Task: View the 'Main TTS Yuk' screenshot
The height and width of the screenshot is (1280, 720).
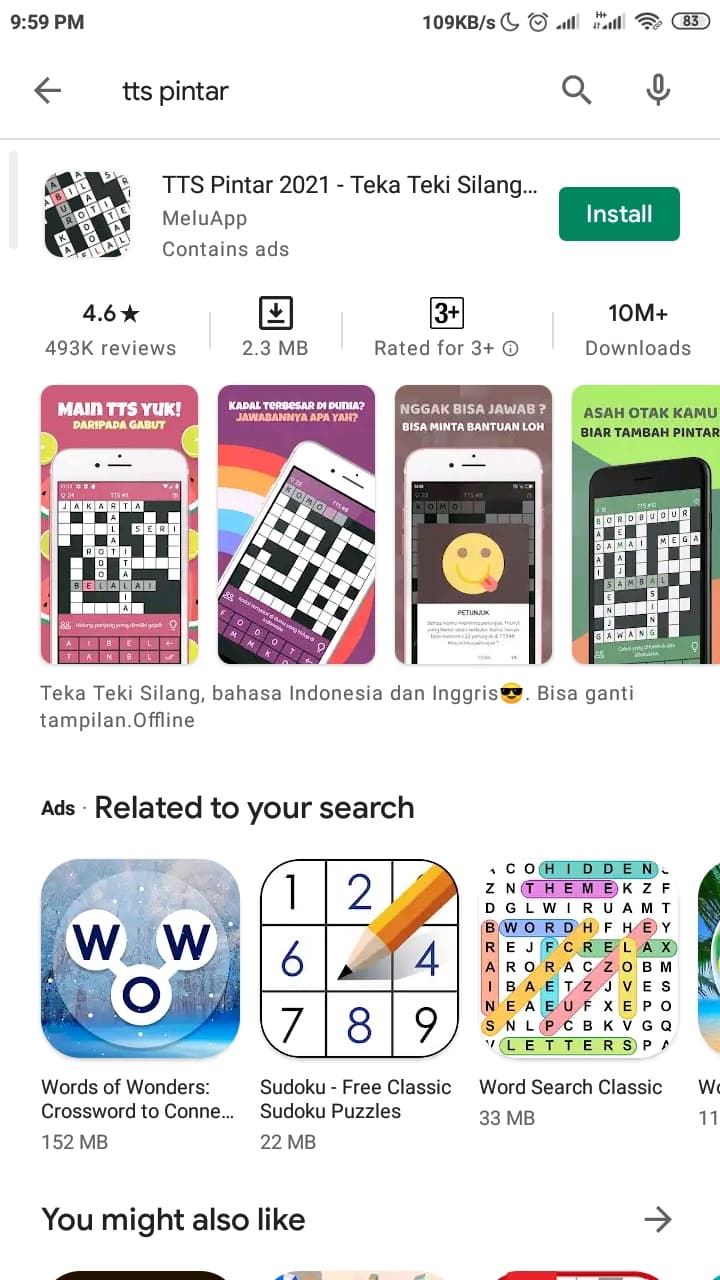Action: coord(120,524)
